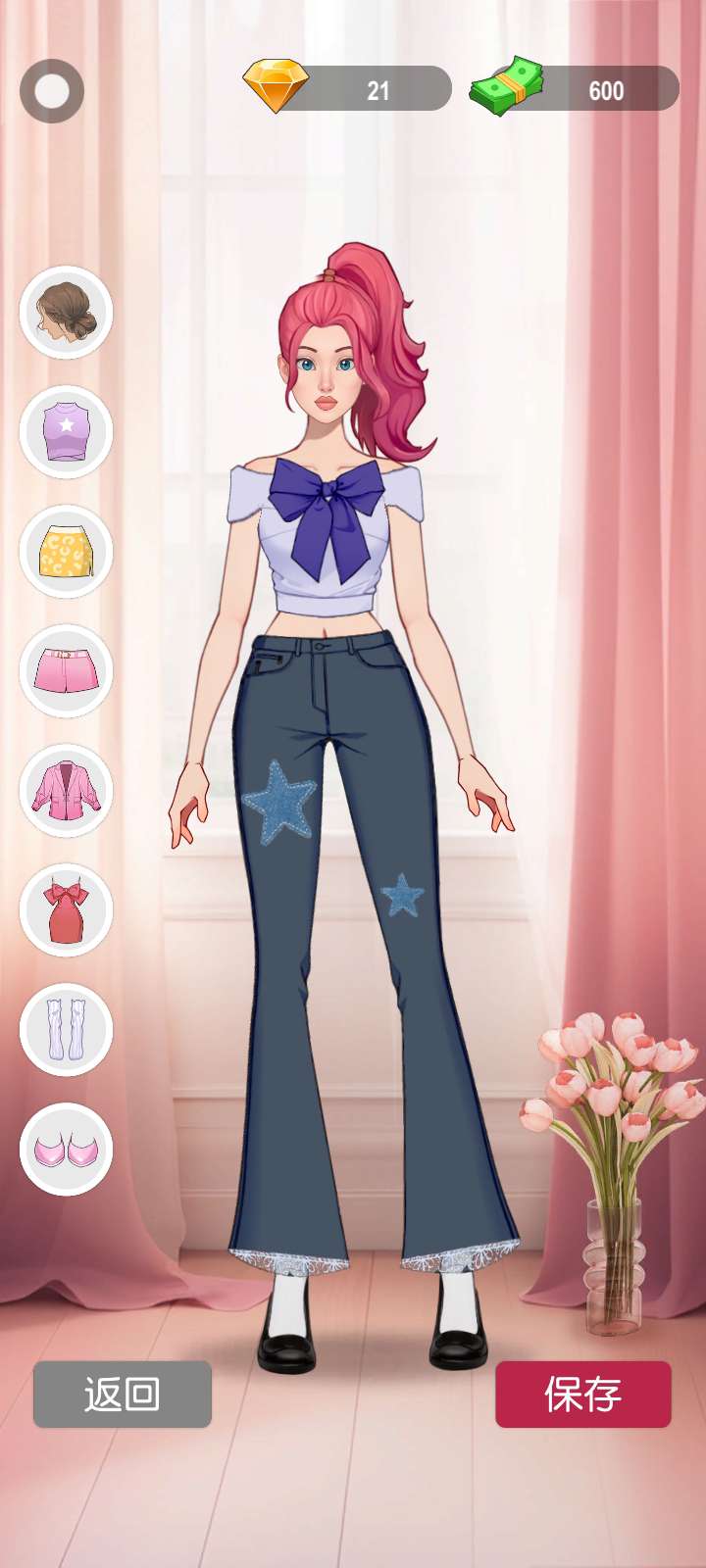This screenshot has width=706, height=1568.
Task: Save the outfit with 保存
Action: (x=582, y=1394)
